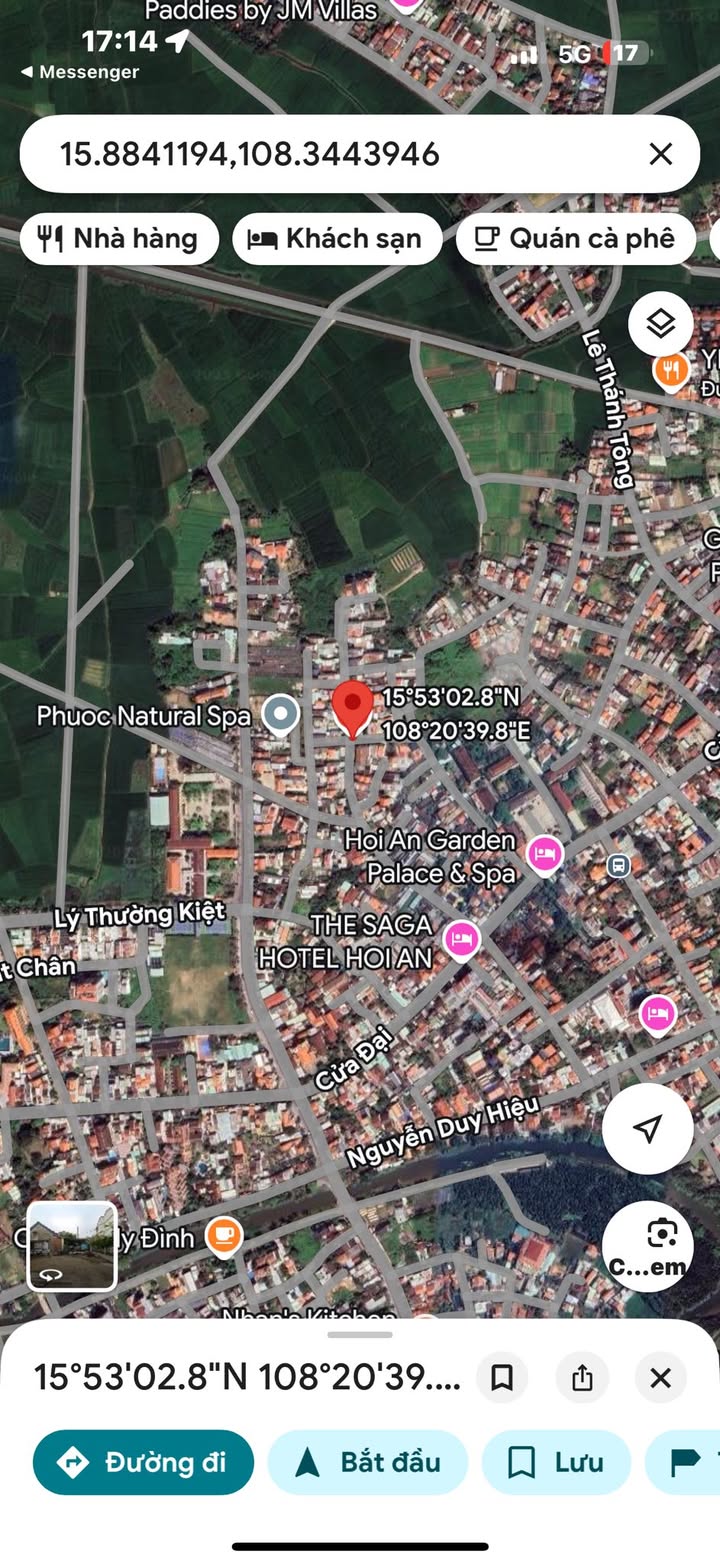This screenshot has height=1564, width=720.
Task: Open the Street View thumbnail
Action: (x=72, y=1246)
